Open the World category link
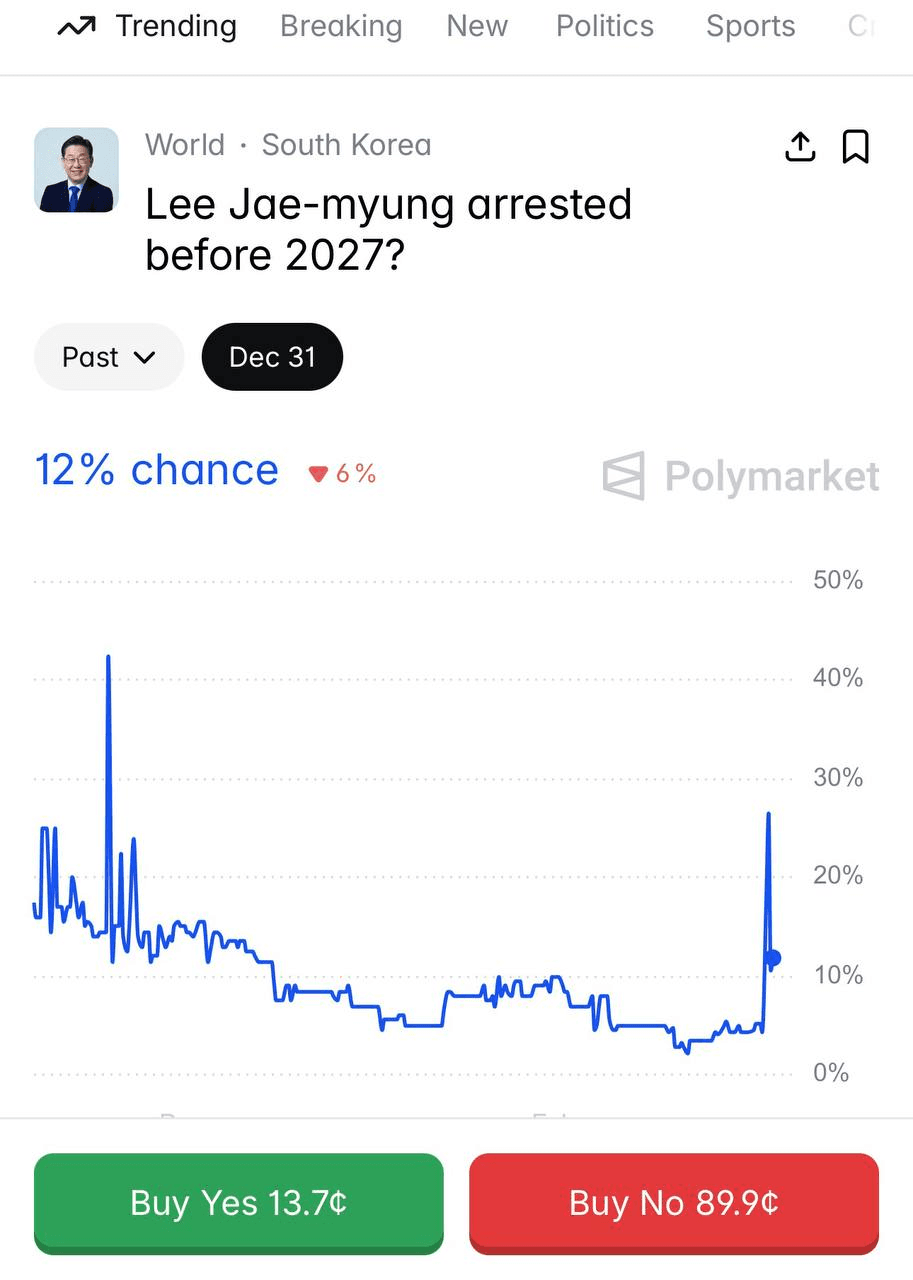 point(185,145)
